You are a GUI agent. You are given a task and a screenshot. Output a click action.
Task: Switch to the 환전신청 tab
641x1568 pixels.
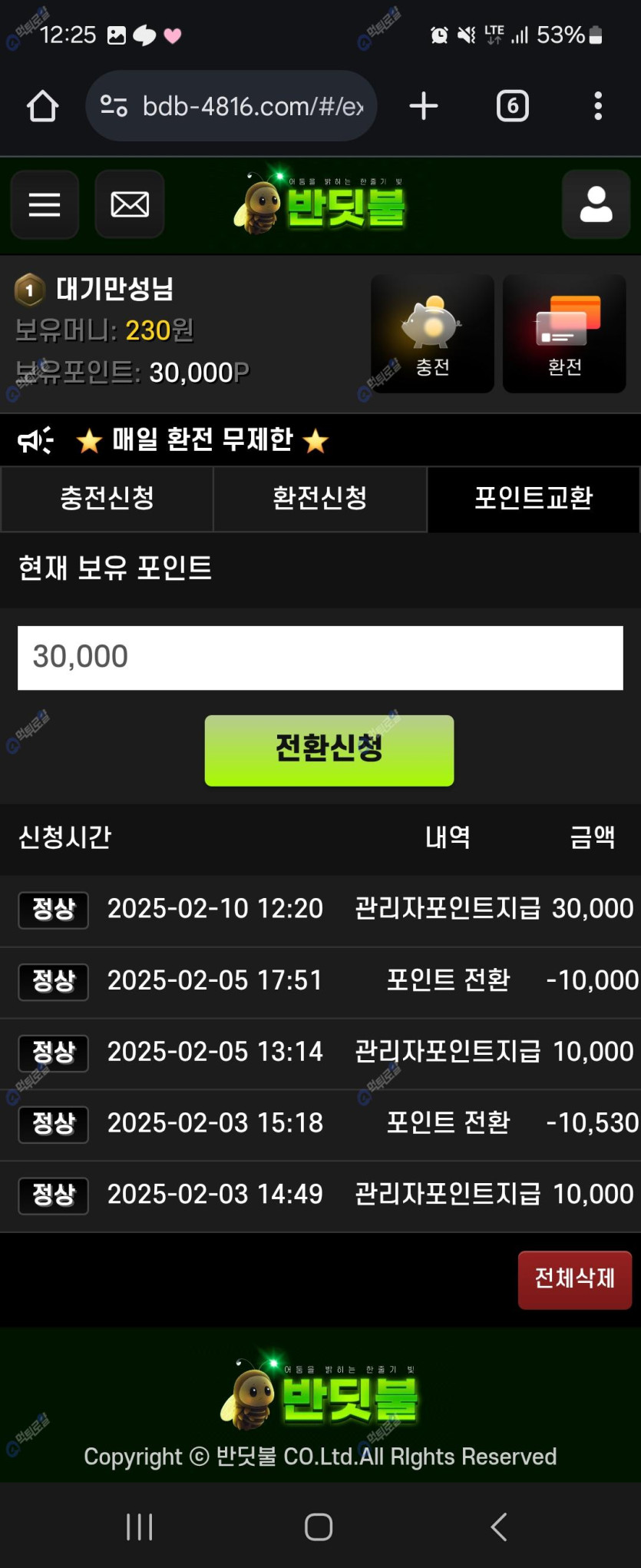point(320,499)
